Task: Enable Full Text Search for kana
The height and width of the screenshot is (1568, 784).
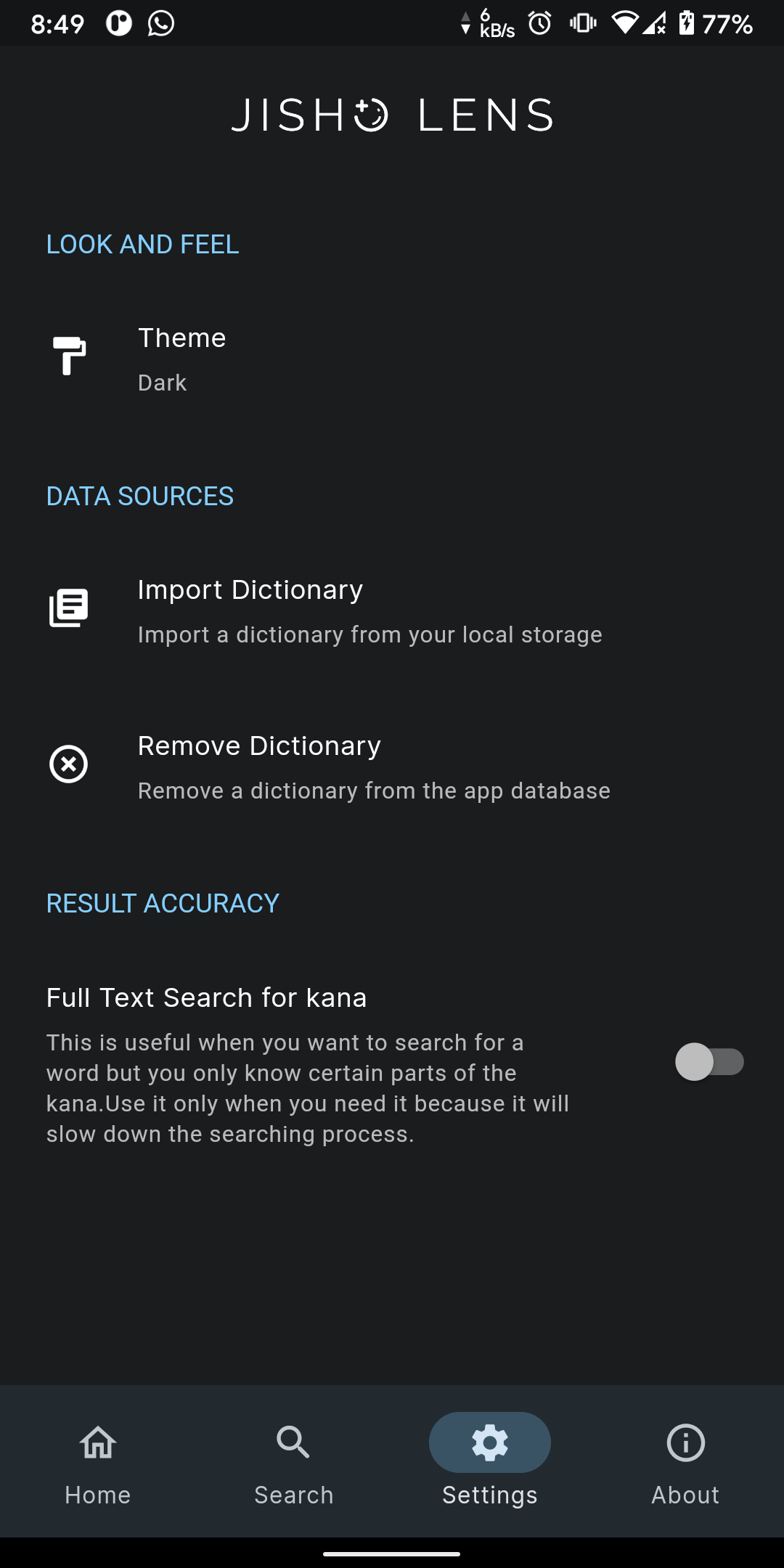Action: coord(709,1062)
